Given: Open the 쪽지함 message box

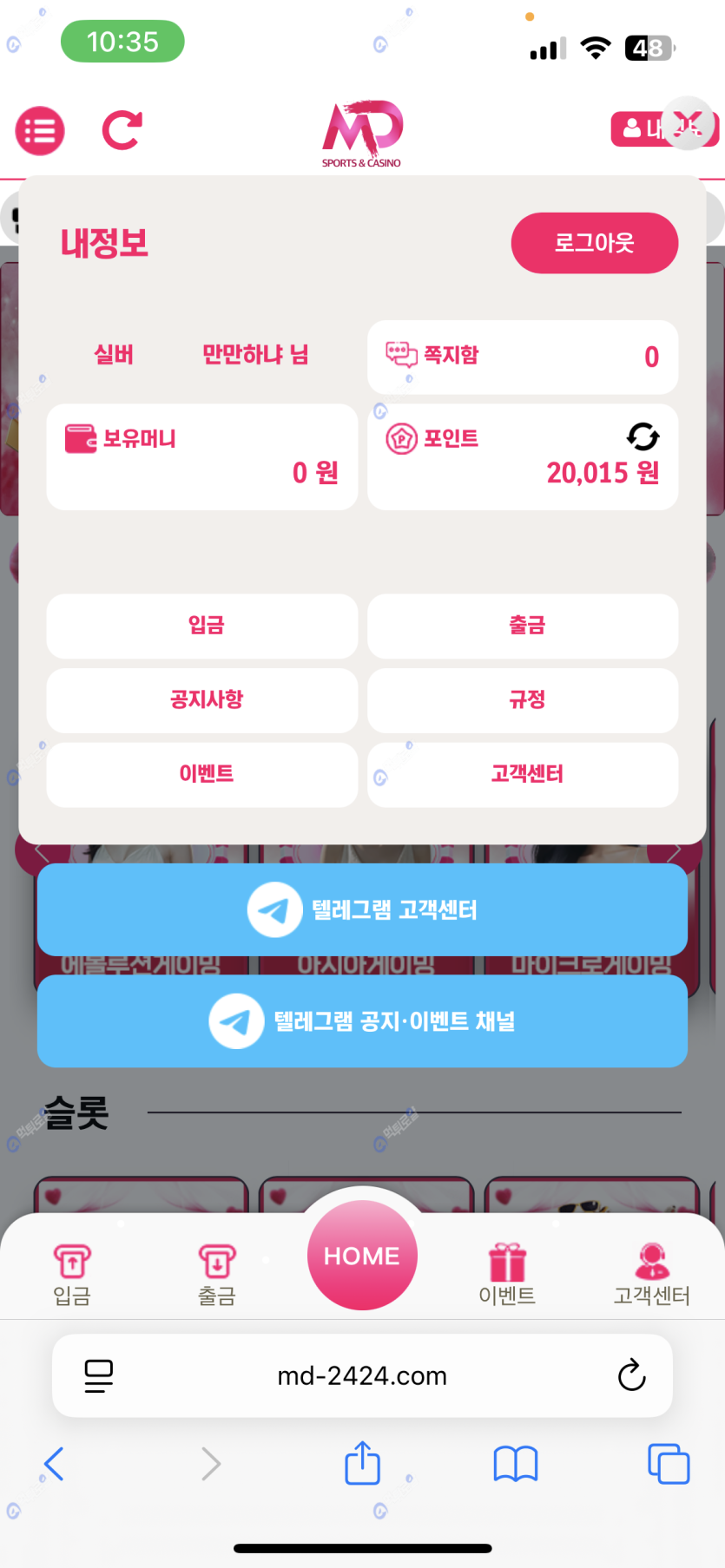Looking at the screenshot, I should coord(522,357).
